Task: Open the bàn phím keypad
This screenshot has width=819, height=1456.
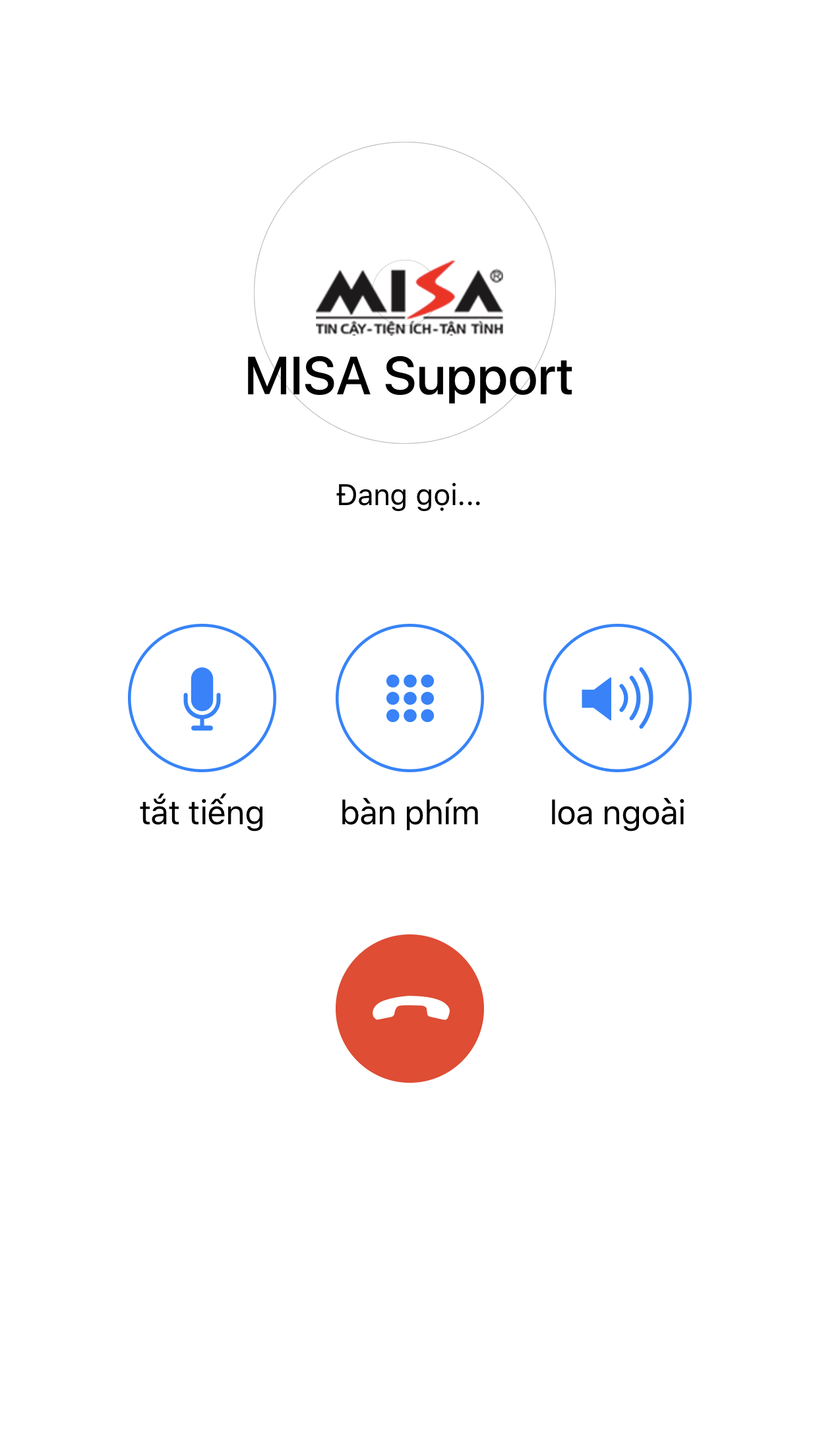Action: click(409, 698)
